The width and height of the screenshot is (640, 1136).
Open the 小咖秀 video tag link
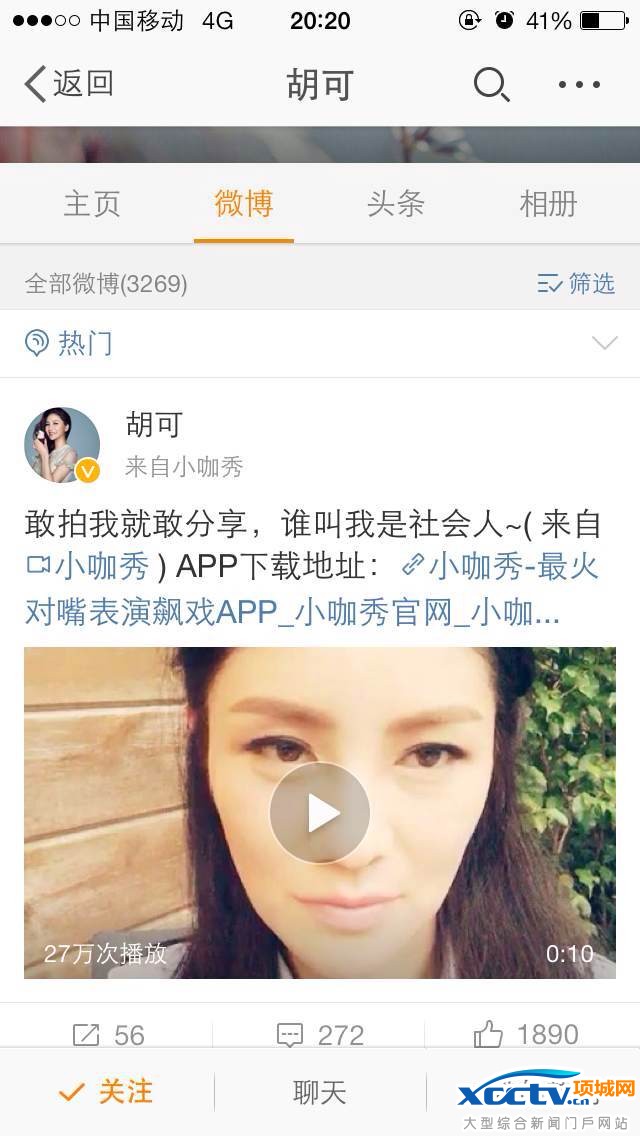90,566
